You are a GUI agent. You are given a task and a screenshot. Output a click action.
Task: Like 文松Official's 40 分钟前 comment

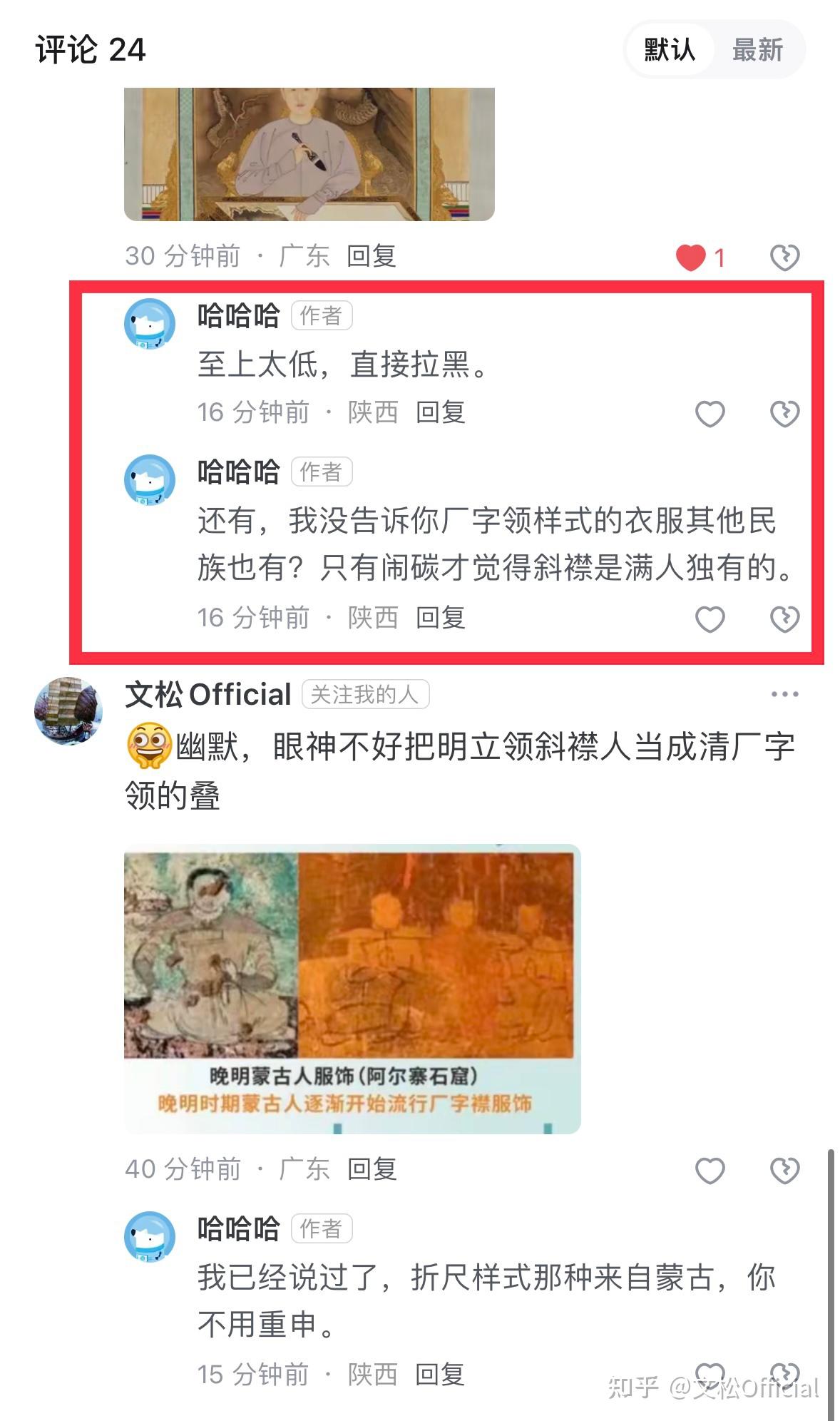[710, 1170]
